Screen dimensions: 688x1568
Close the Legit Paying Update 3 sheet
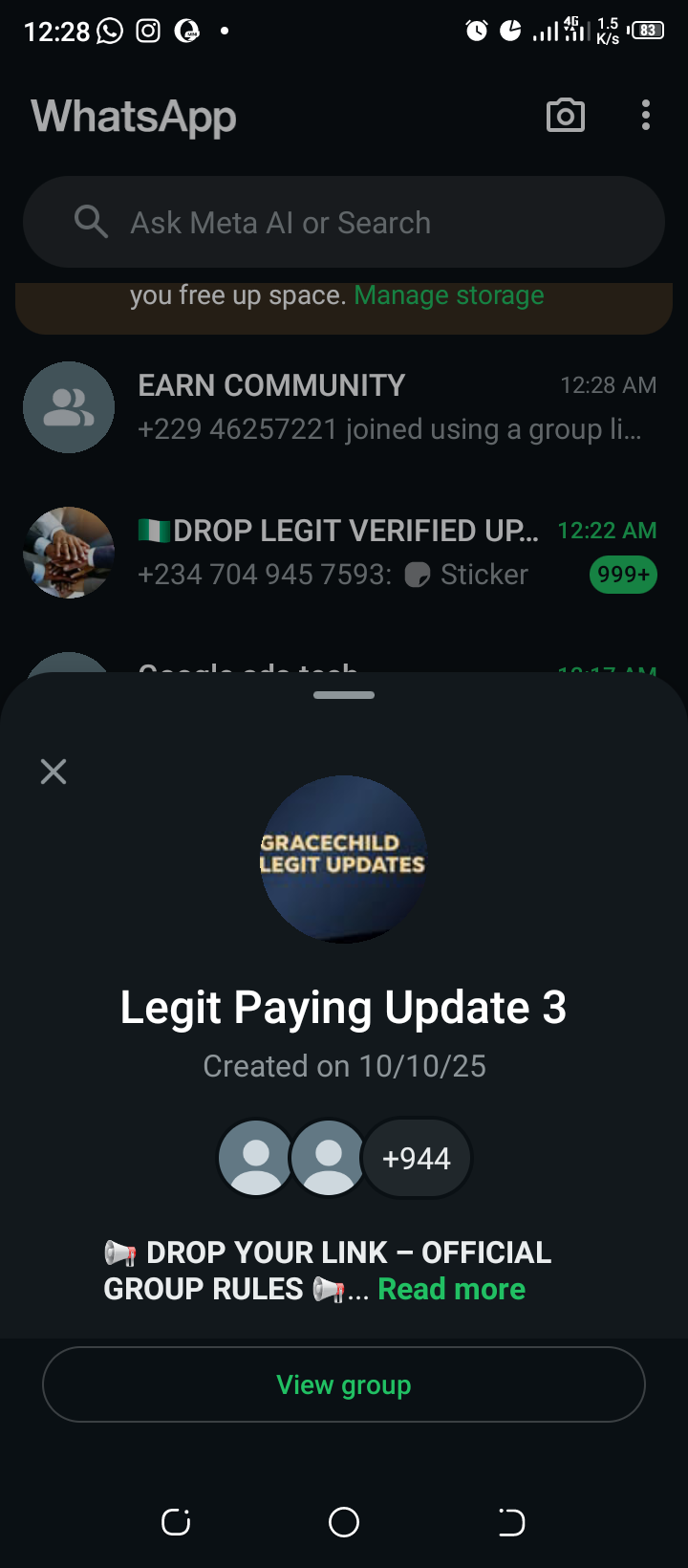(x=54, y=772)
